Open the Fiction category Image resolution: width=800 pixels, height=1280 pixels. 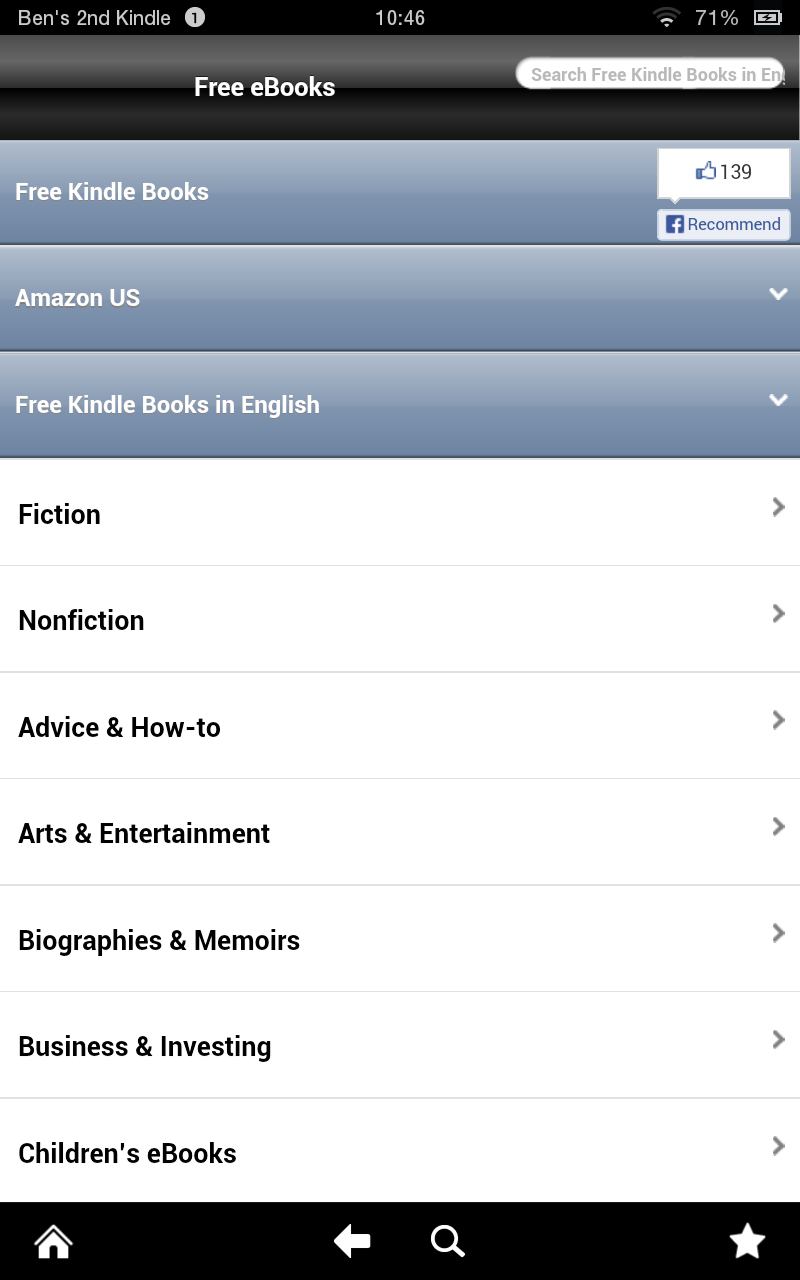coord(400,513)
